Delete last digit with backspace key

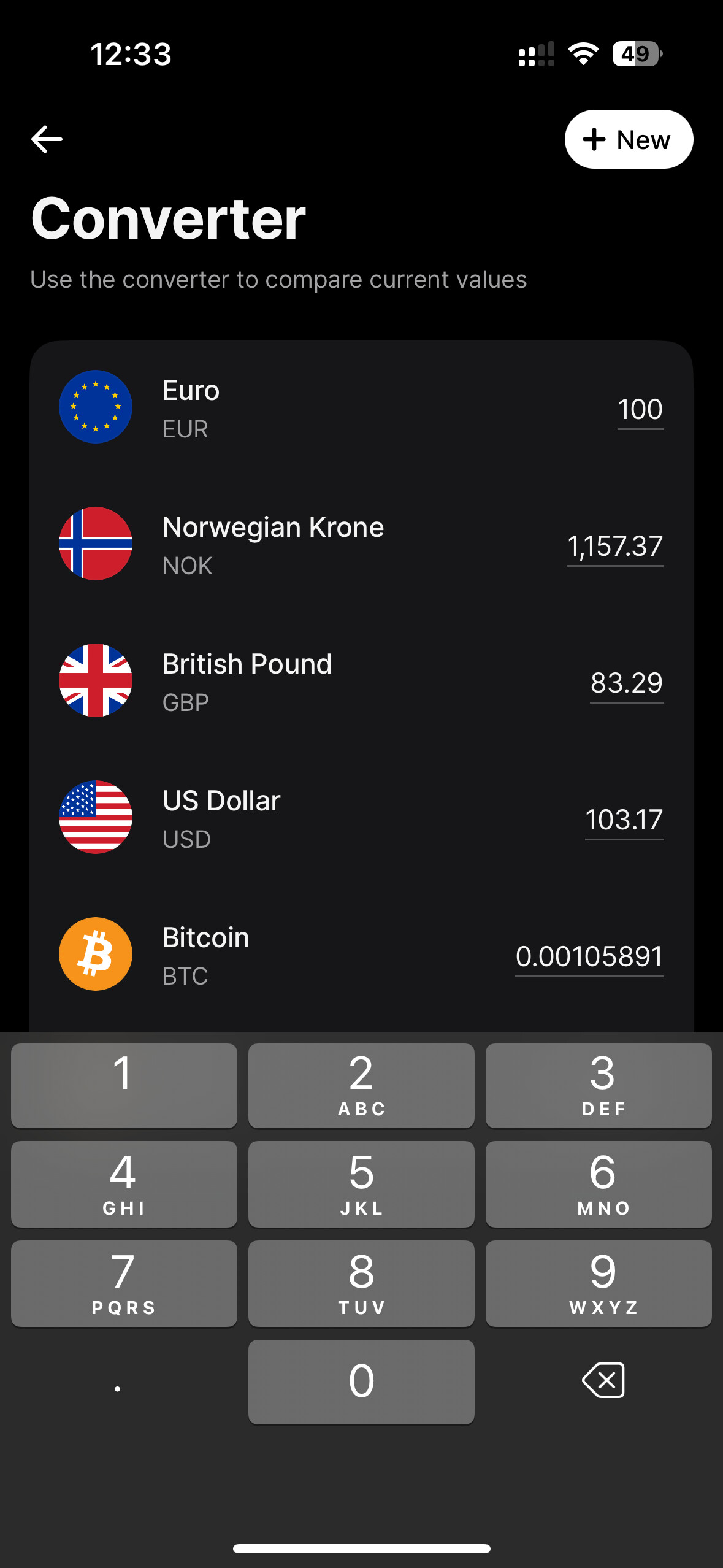(603, 1381)
